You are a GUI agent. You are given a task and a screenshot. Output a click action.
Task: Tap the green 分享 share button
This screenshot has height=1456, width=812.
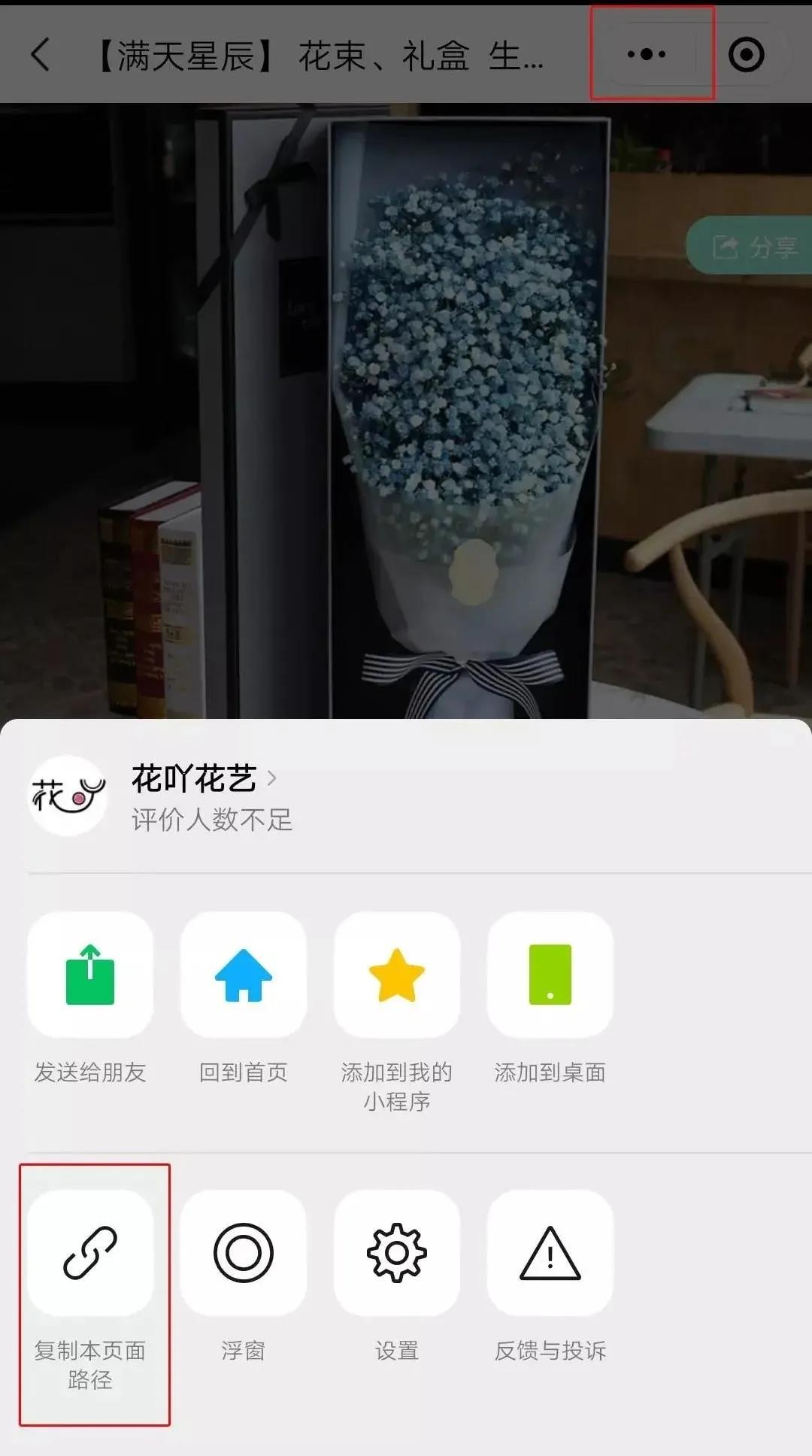coord(752,246)
